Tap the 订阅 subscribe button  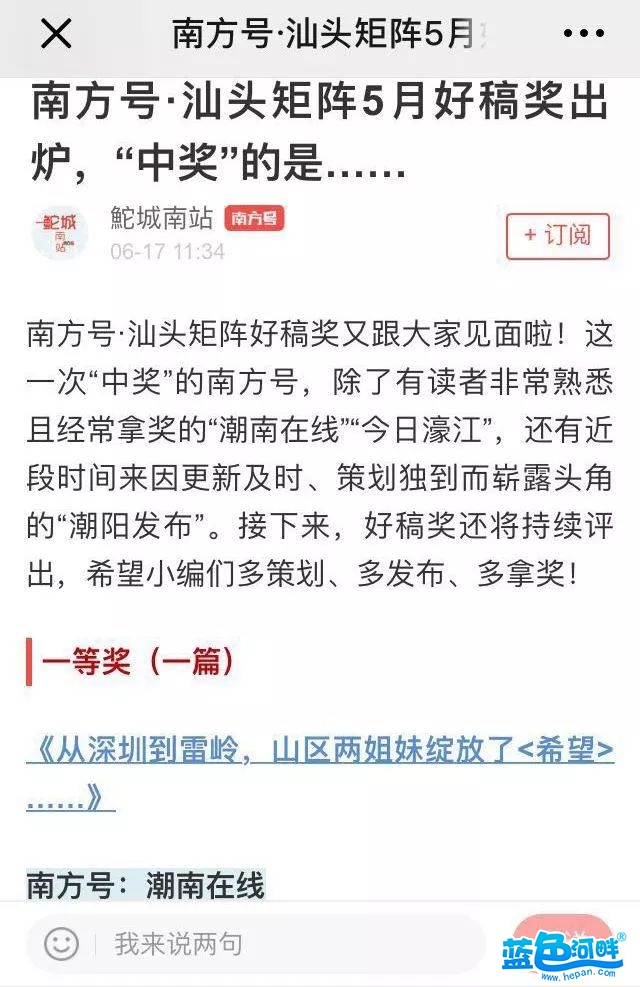(x=557, y=235)
